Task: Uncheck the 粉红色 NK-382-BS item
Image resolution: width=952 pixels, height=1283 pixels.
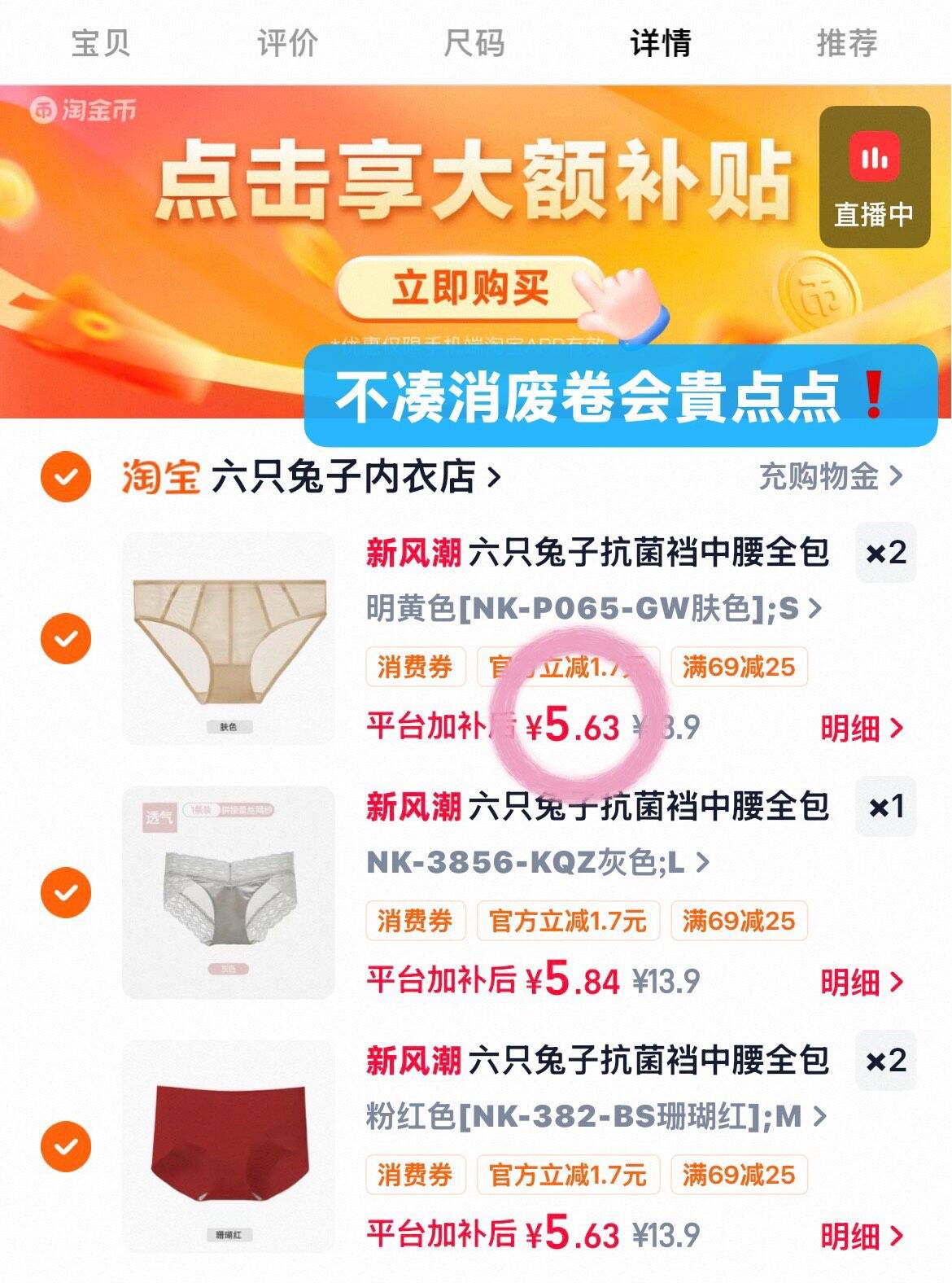Action: coord(66,1146)
